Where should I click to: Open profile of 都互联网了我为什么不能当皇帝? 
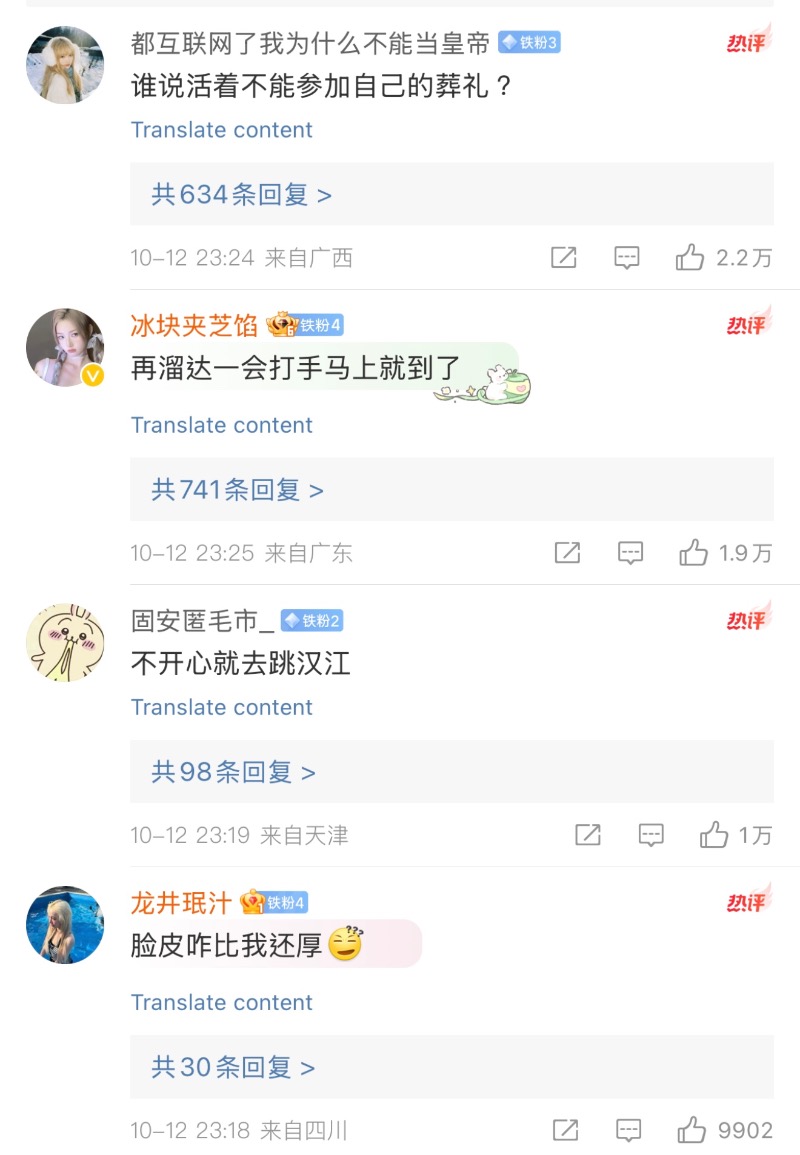[310, 43]
